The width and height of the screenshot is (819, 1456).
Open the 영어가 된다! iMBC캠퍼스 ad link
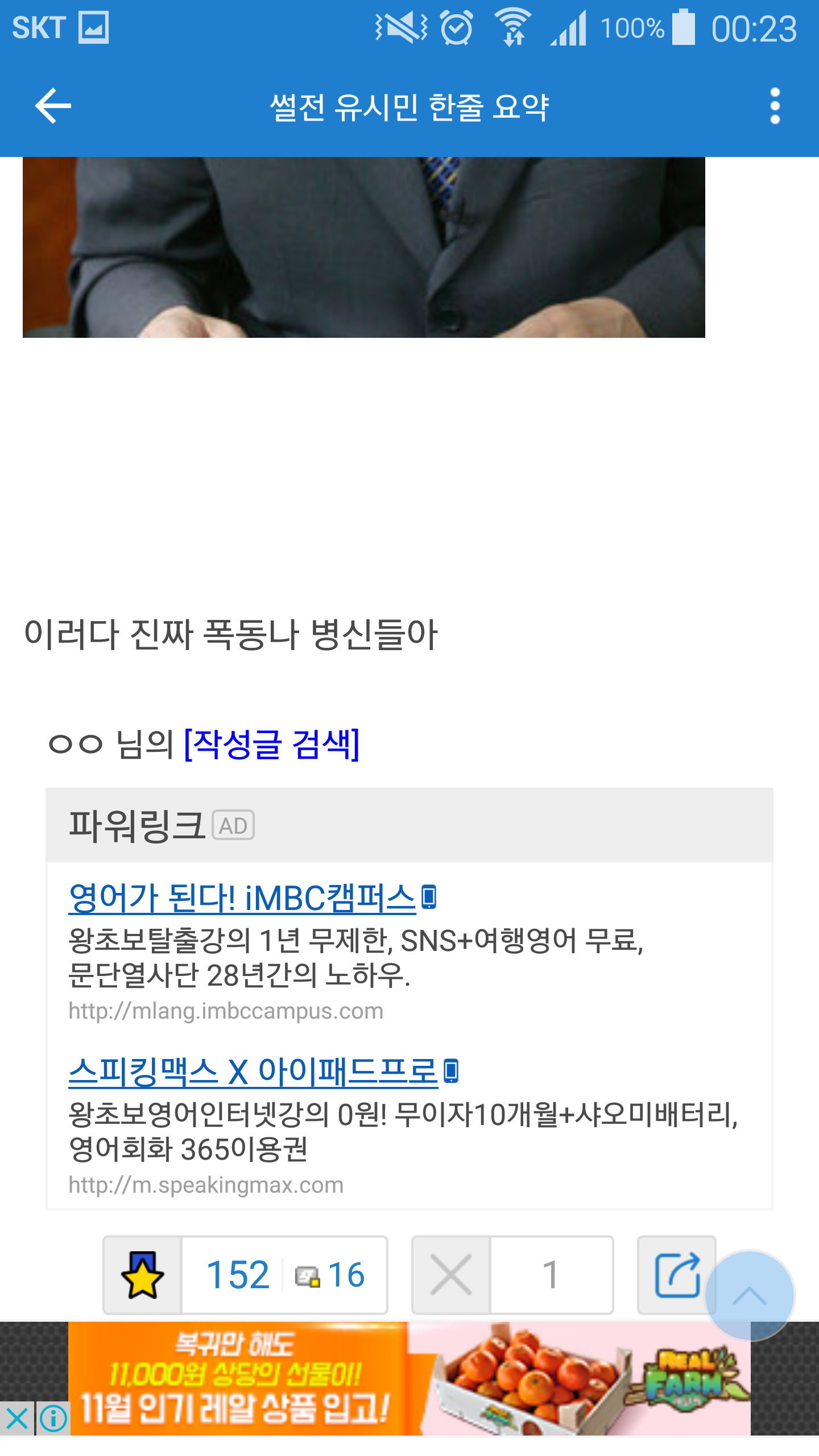pos(243,899)
